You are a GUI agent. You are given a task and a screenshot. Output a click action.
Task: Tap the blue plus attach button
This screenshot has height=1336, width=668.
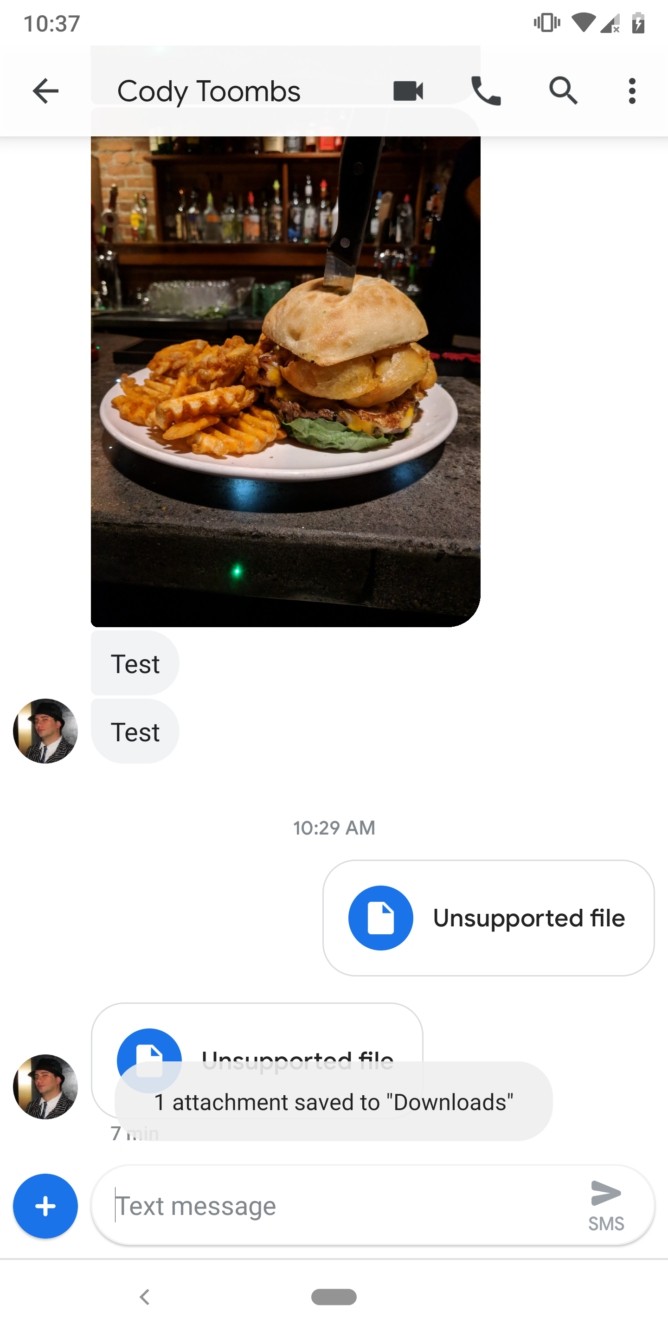coord(45,1206)
